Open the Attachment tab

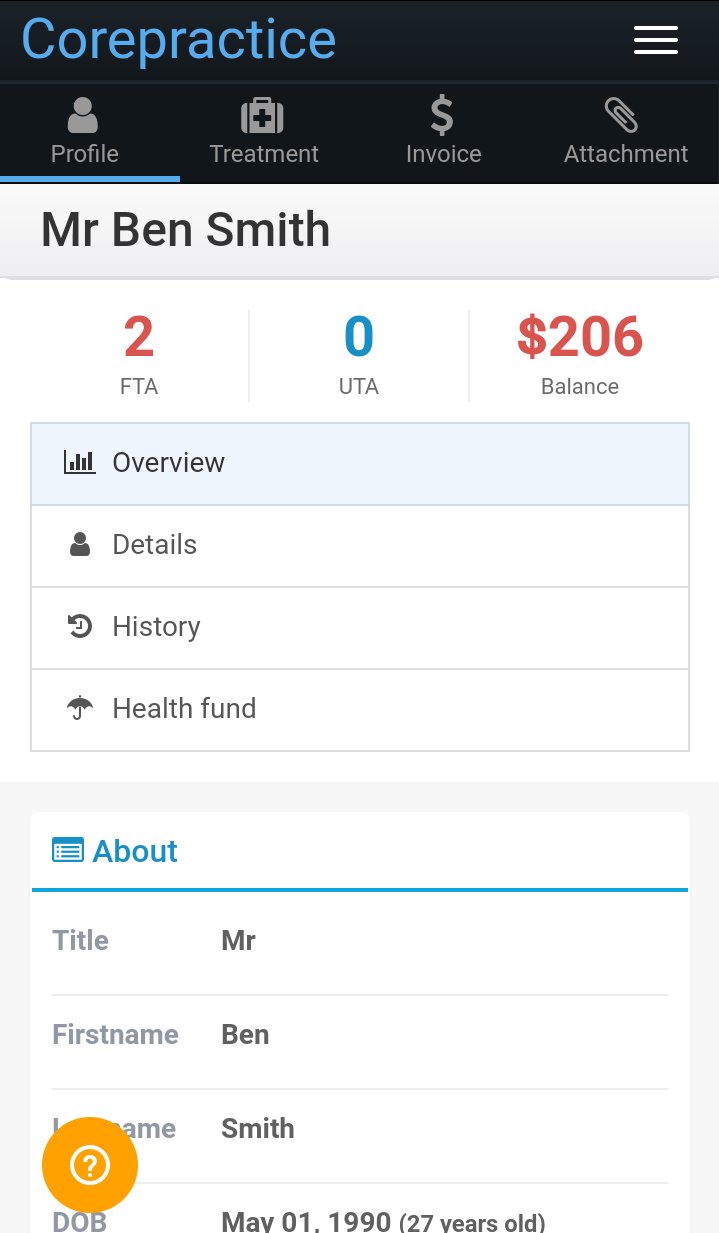(626, 133)
